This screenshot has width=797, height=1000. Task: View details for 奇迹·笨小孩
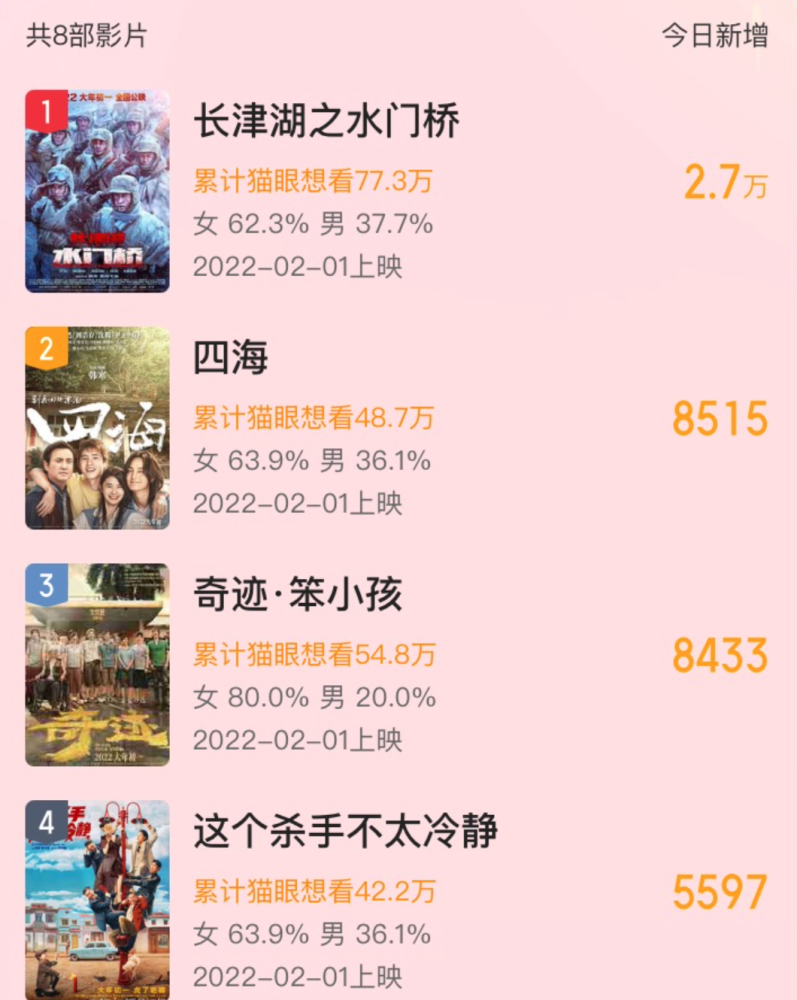pos(298,596)
